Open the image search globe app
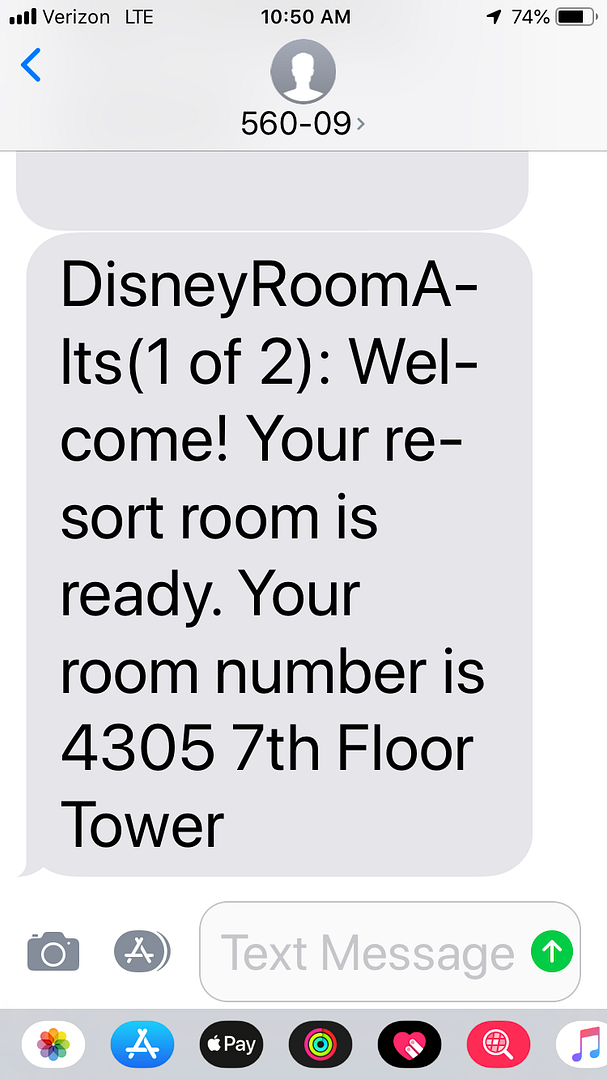 click(x=499, y=1044)
